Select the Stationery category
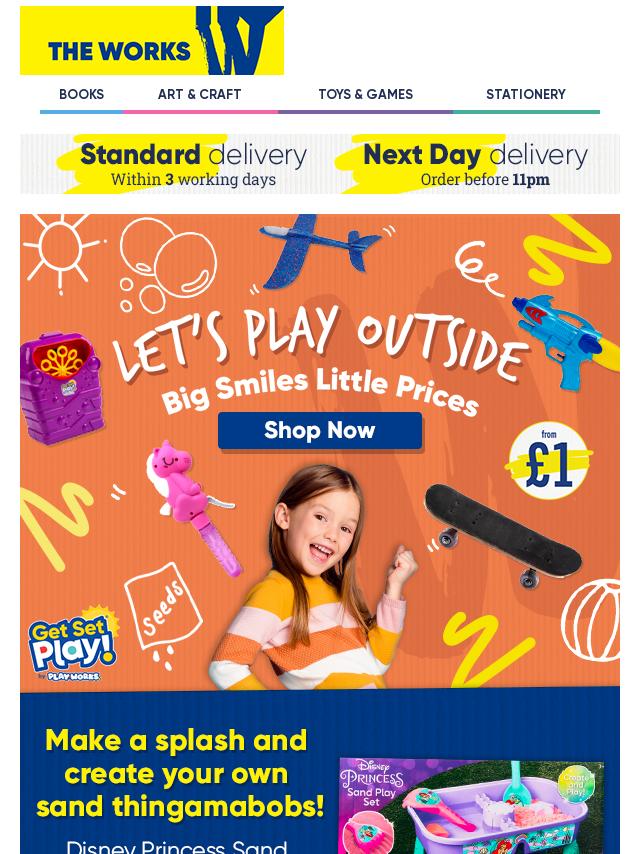Viewport: 640px width, 854px height. point(526,95)
